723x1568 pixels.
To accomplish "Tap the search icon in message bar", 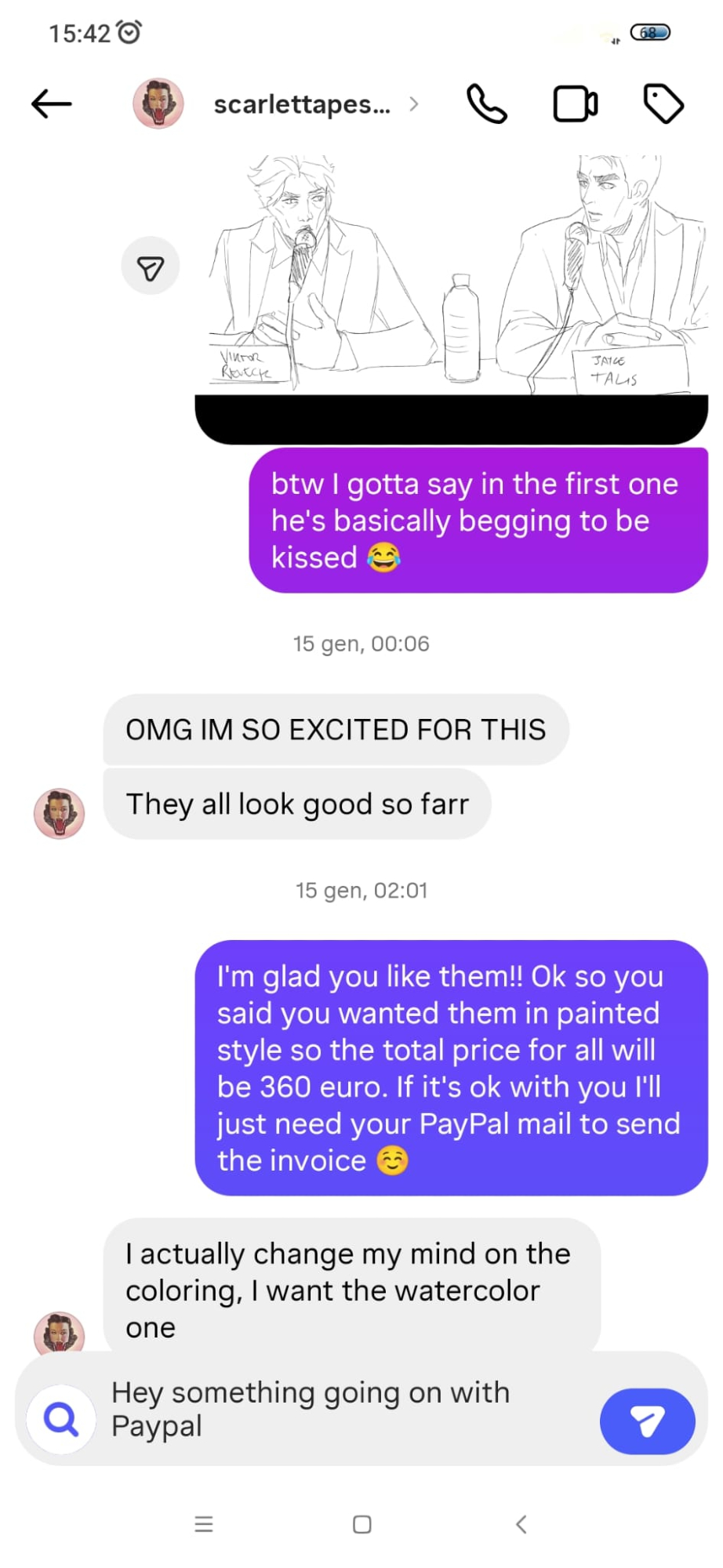I will tap(61, 1419).
